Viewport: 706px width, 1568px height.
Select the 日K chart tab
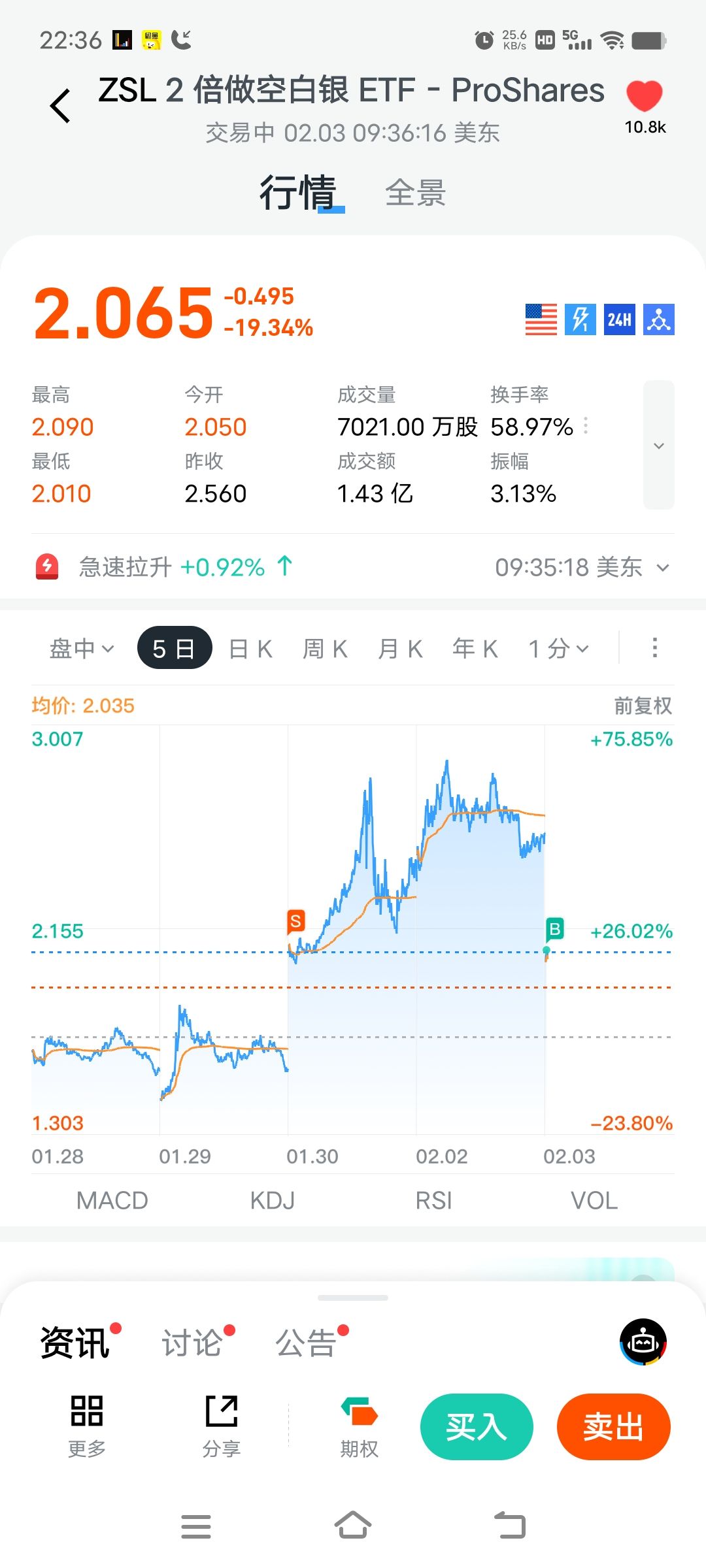pos(250,649)
